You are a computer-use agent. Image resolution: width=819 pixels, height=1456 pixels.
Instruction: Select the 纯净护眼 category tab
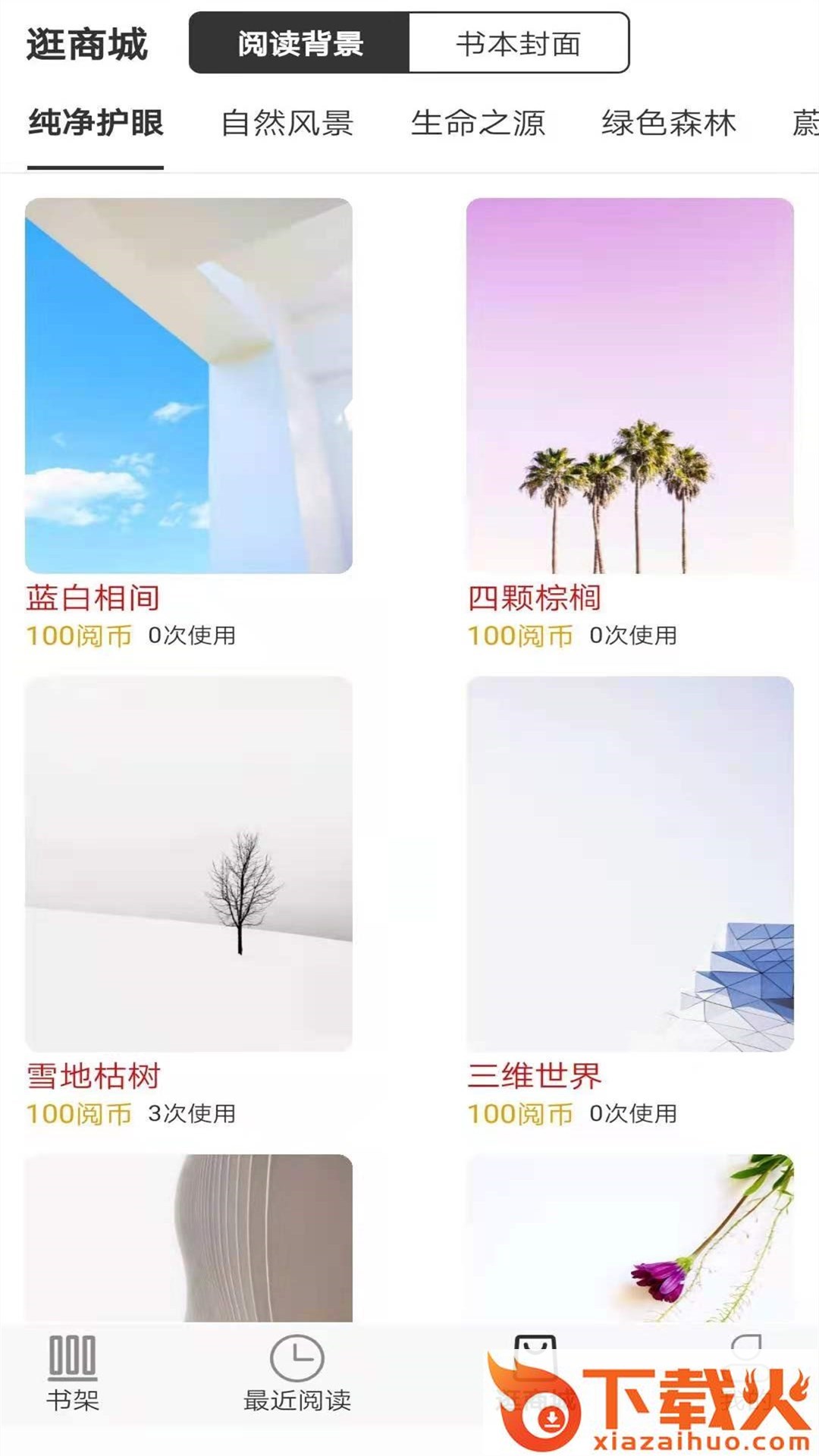[x=96, y=123]
